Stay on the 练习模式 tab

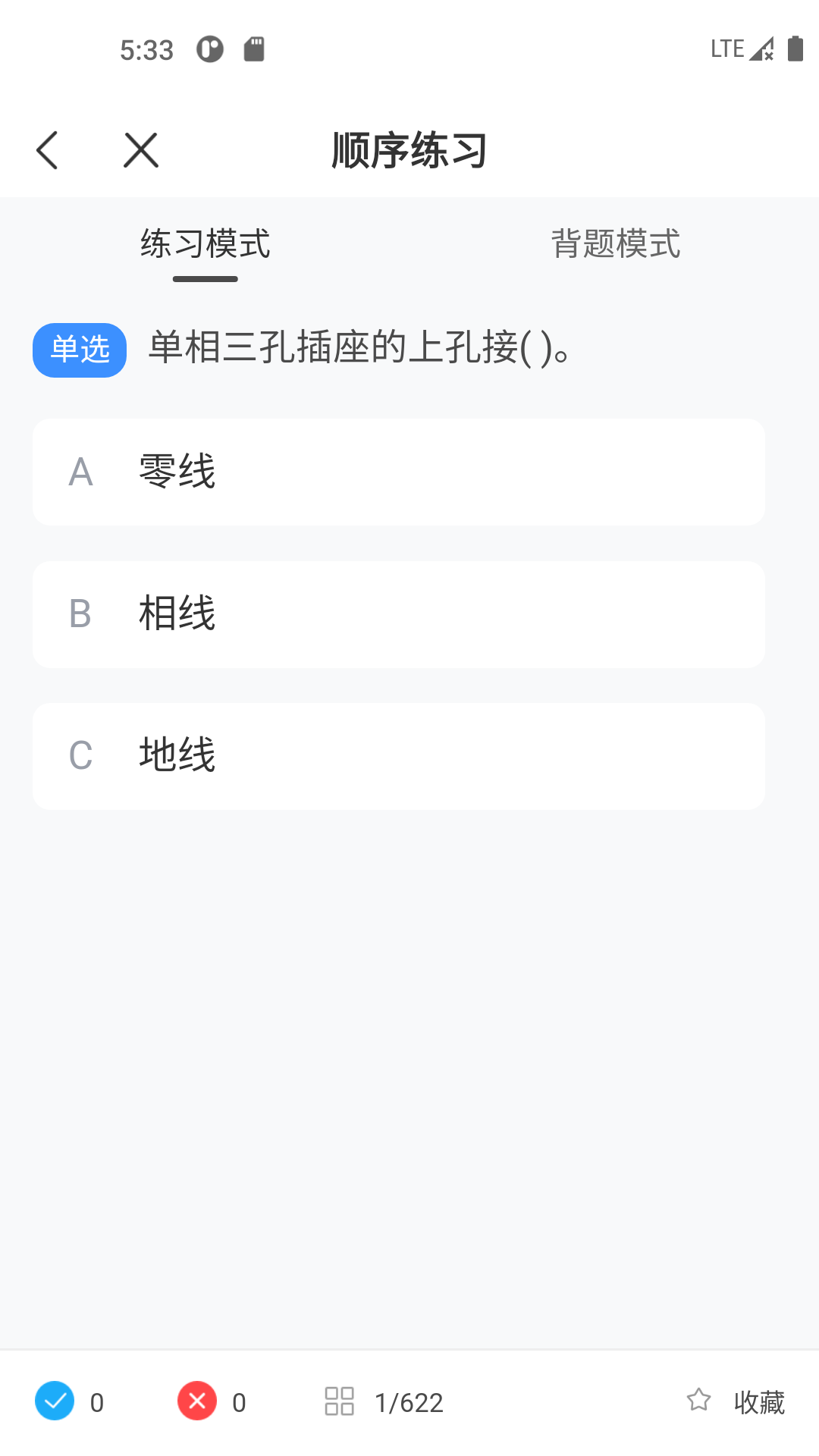203,244
